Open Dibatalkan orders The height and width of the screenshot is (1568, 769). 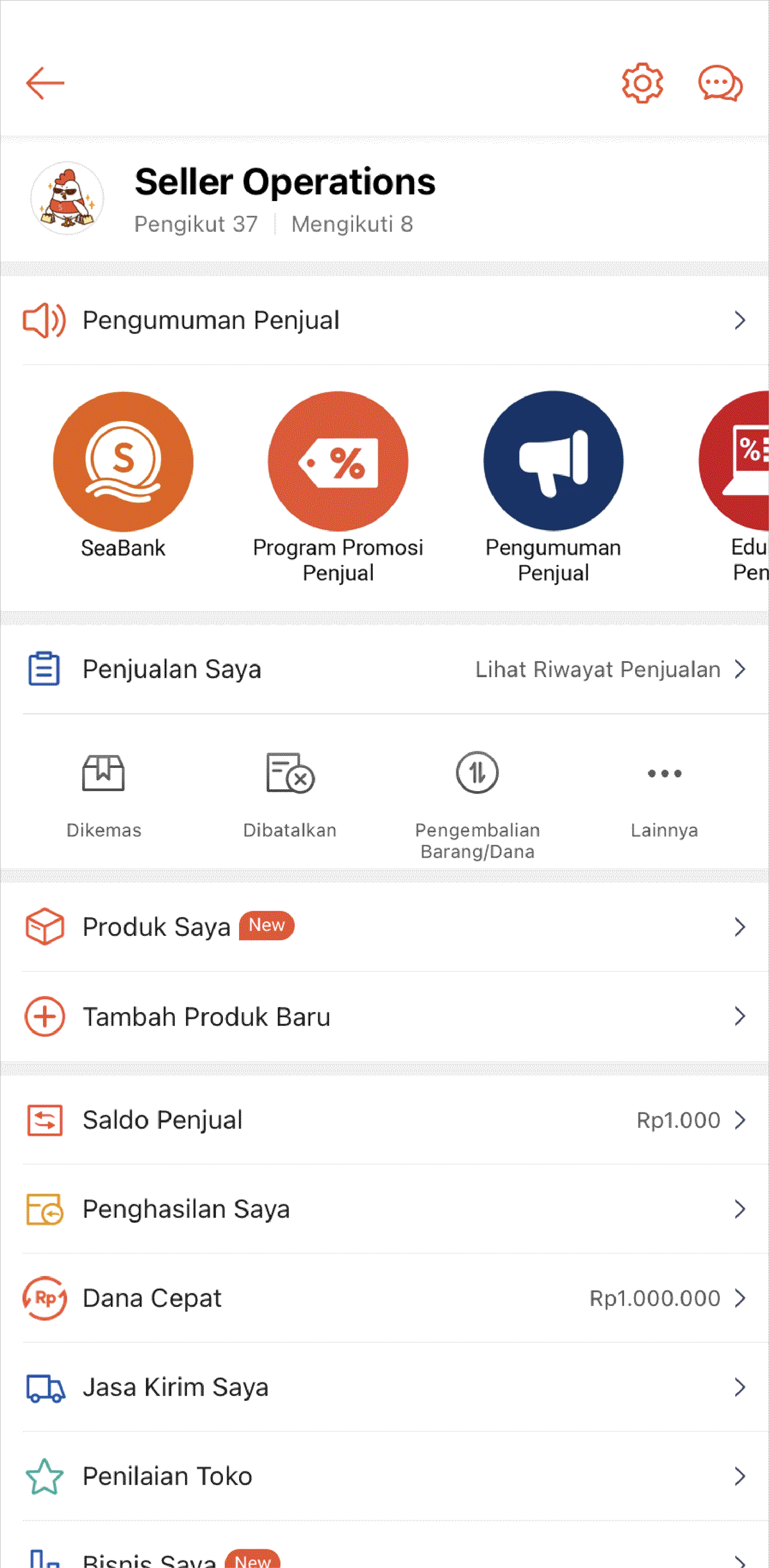pyautogui.click(x=290, y=794)
